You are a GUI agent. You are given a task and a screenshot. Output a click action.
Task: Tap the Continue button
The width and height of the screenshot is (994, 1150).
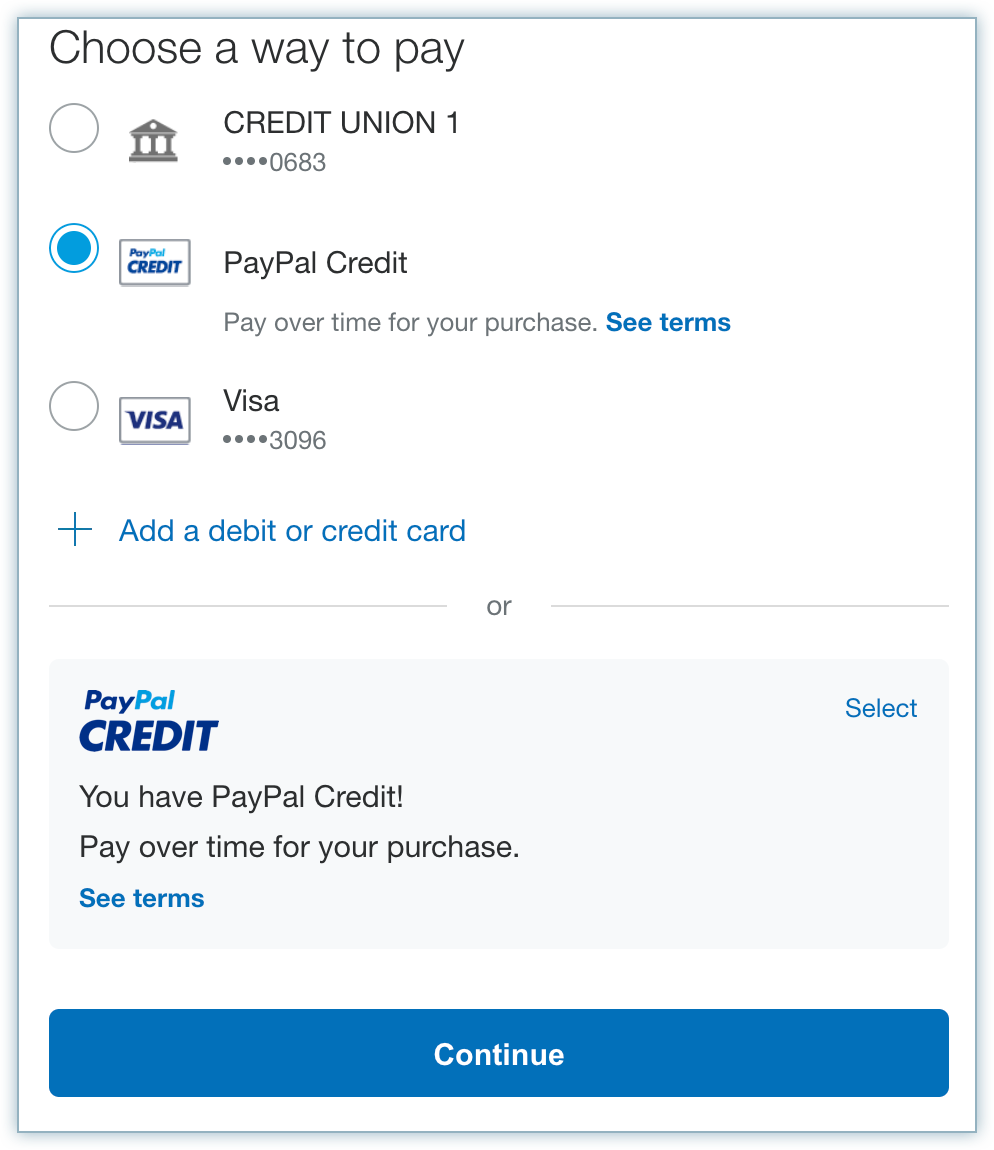point(498,1054)
